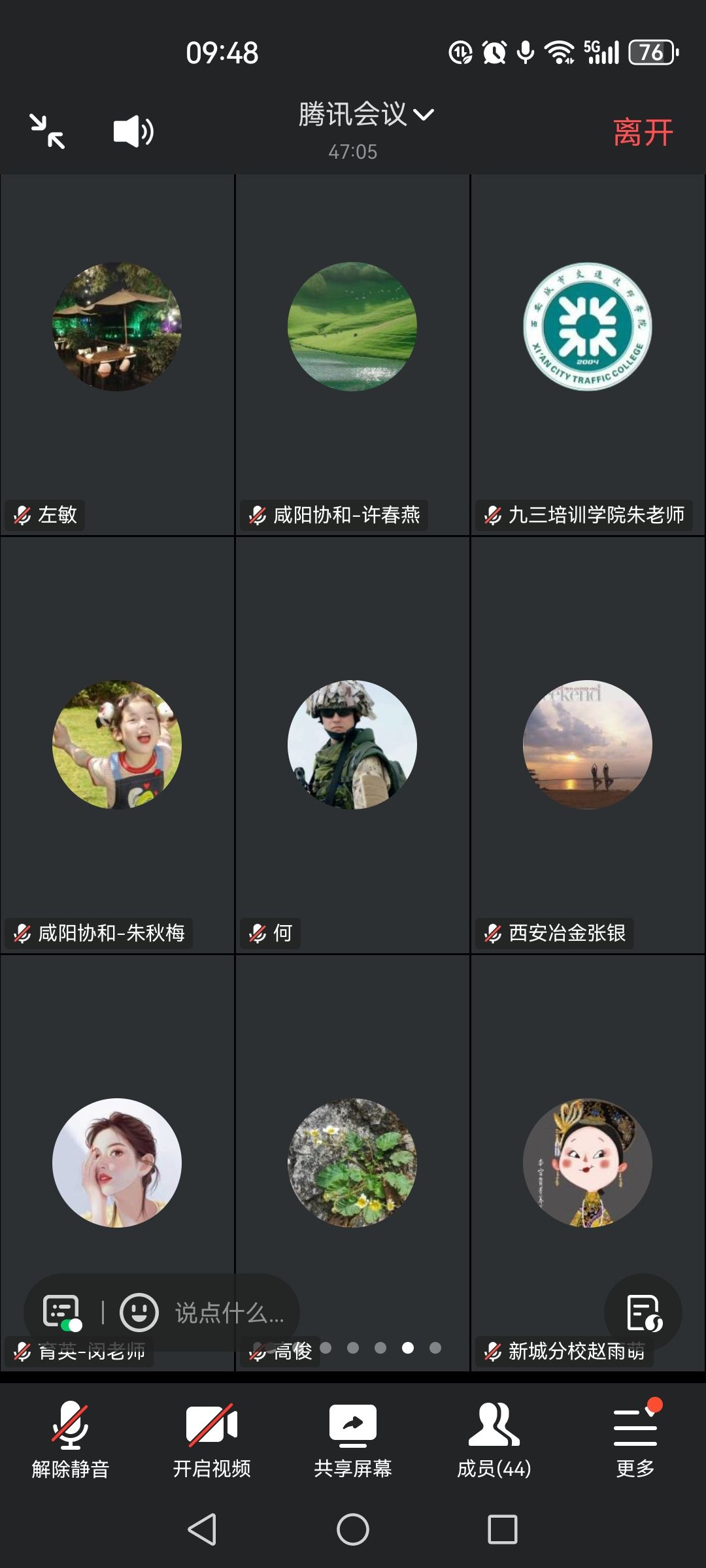Open the chat messages panel icon
The width and height of the screenshot is (706, 1568).
pos(61,1313)
